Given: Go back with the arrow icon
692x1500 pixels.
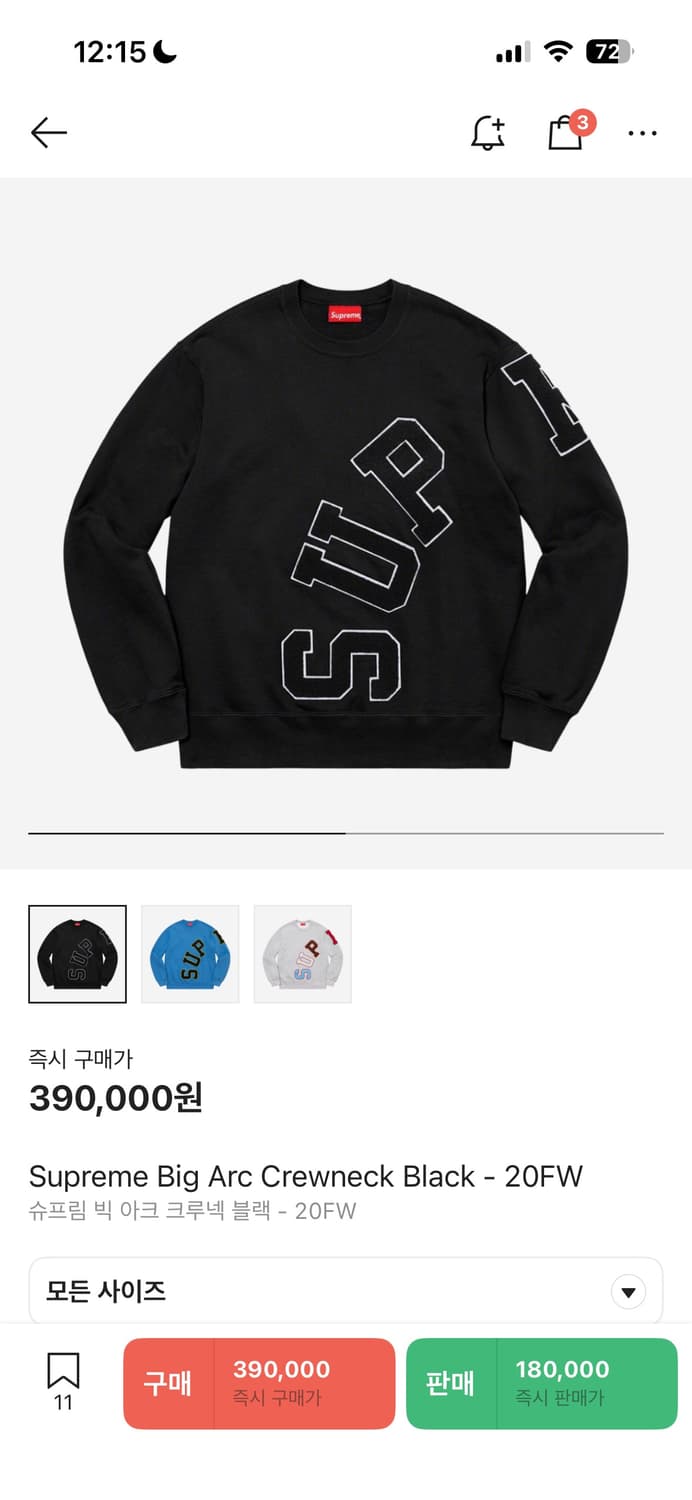Looking at the screenshot, I should [48, 132].
